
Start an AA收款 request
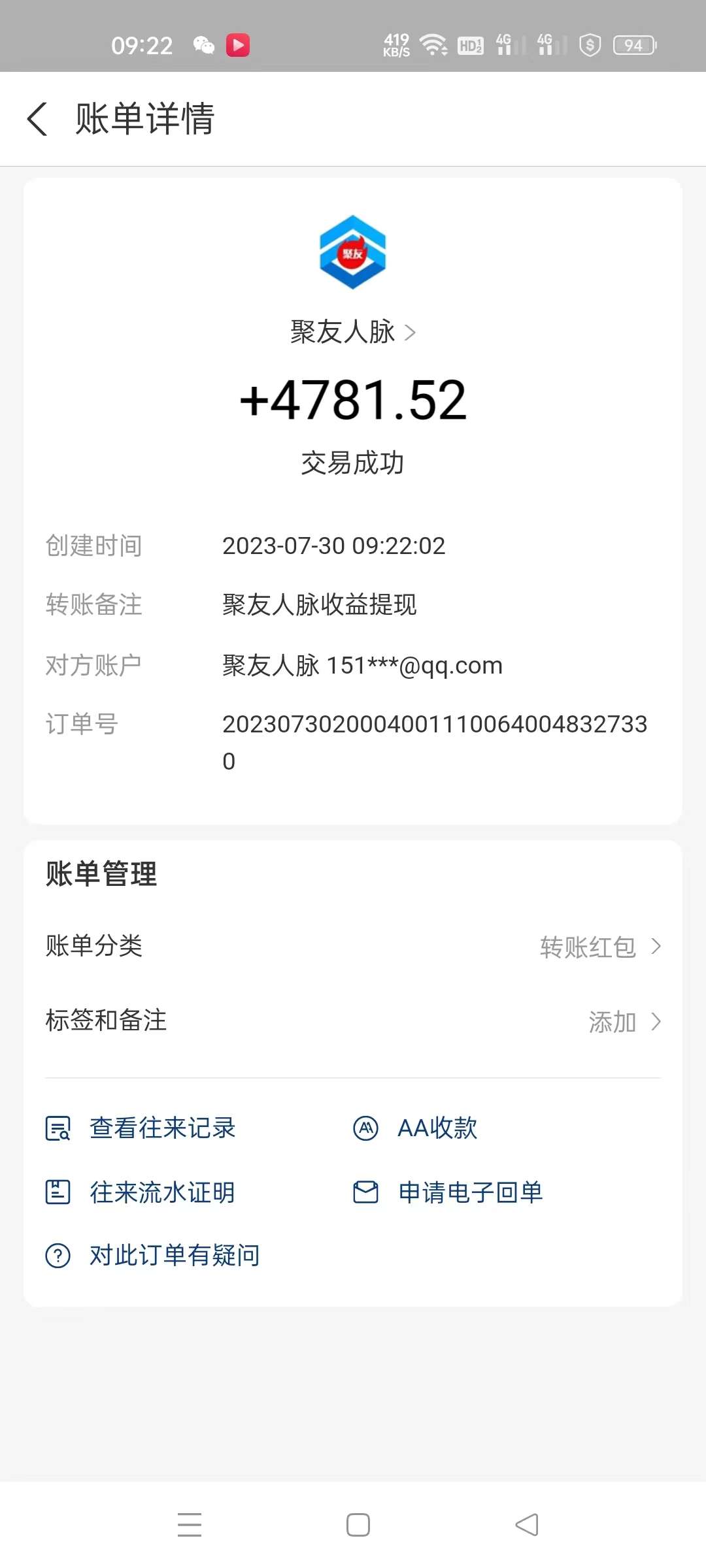[x=437, y=1128]
